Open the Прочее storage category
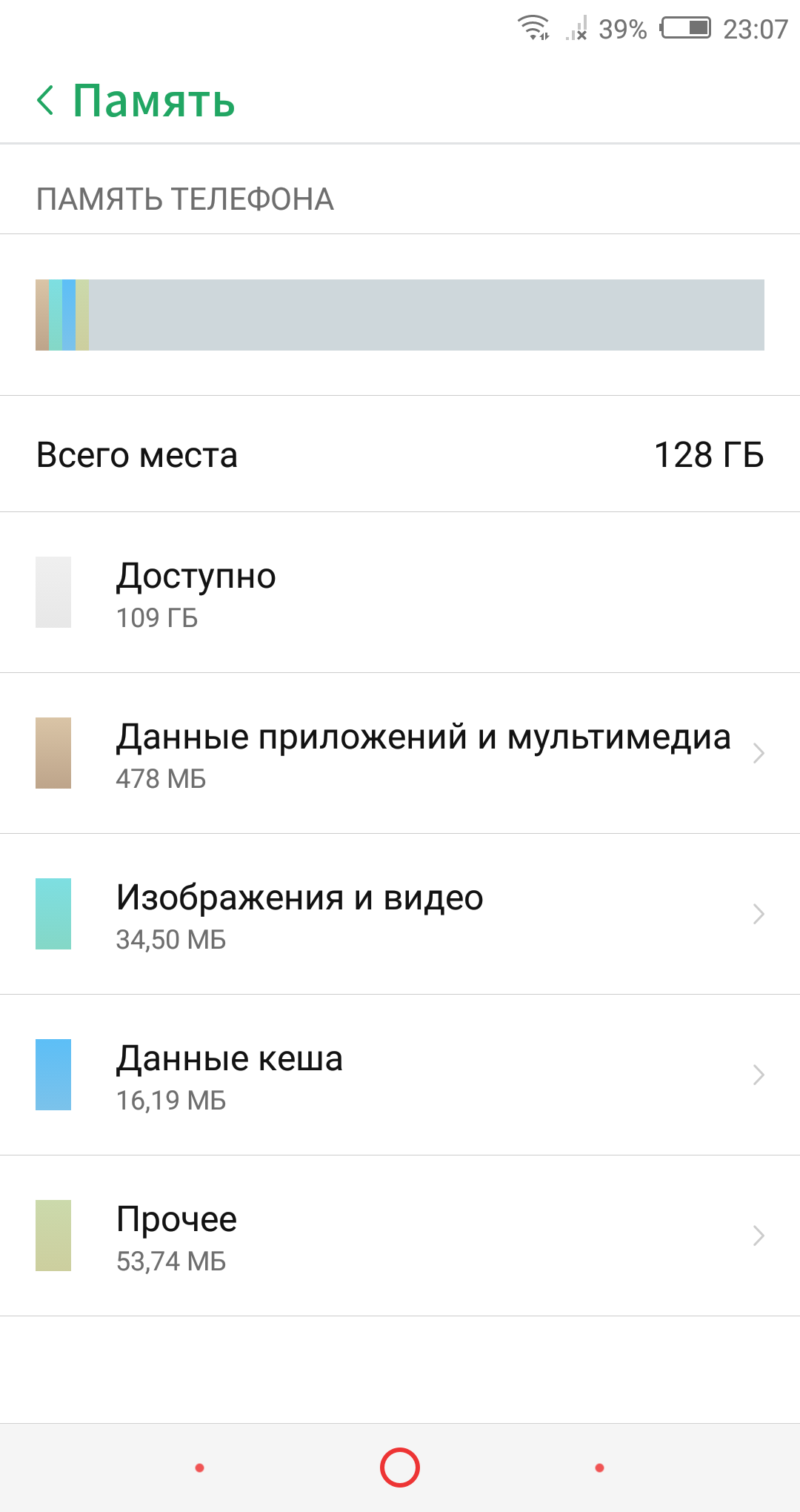800x1512 pixels. pos(400,1236)
